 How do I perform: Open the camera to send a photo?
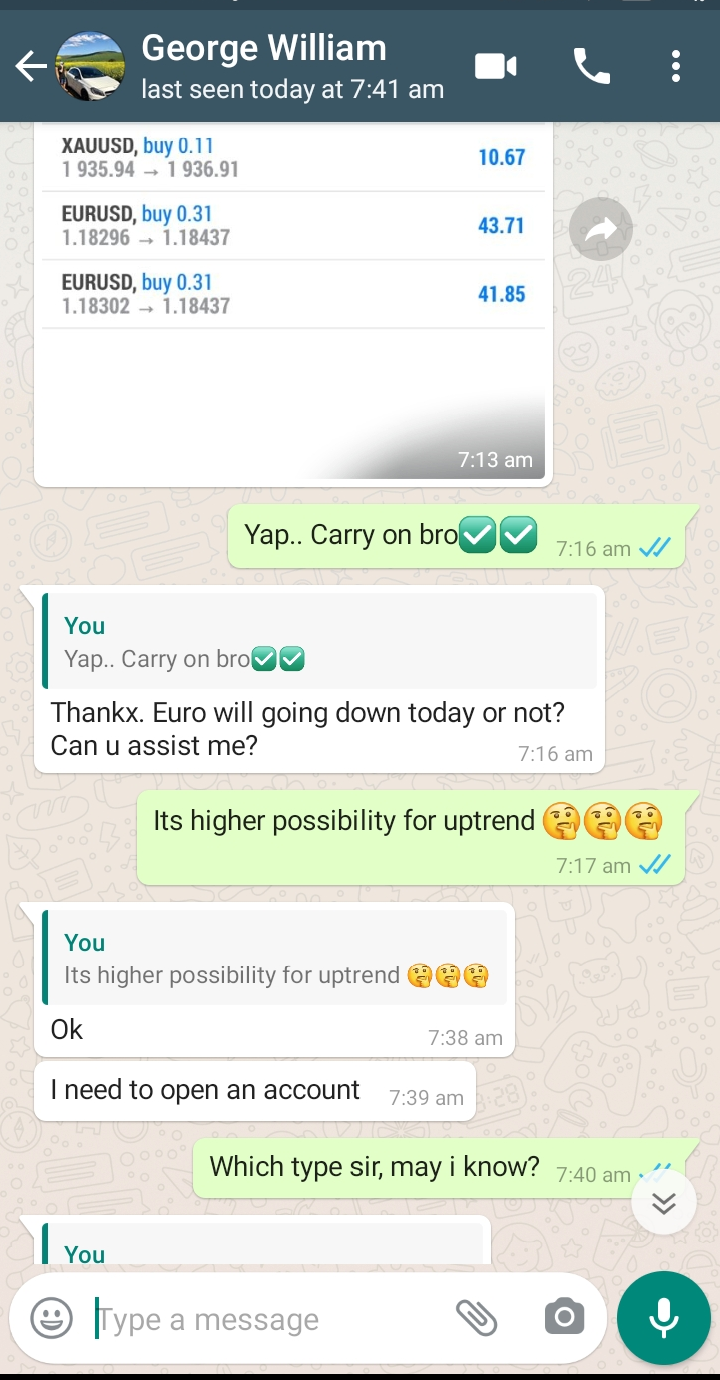tap(564, 1318)
